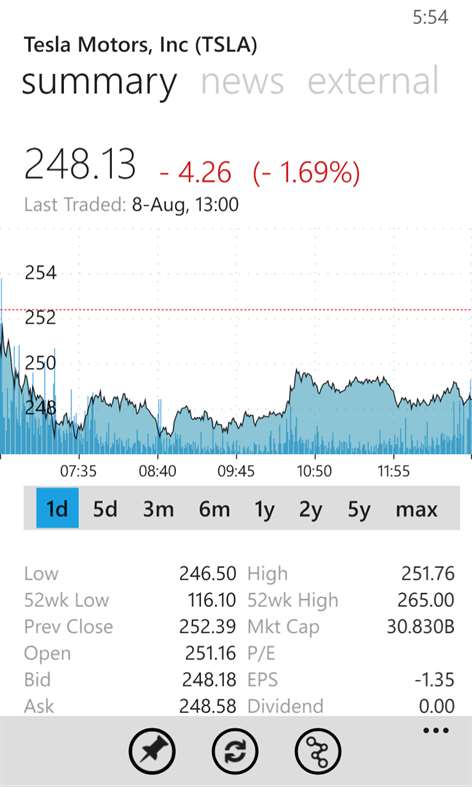Show the 5d chart range

point(105,509)
